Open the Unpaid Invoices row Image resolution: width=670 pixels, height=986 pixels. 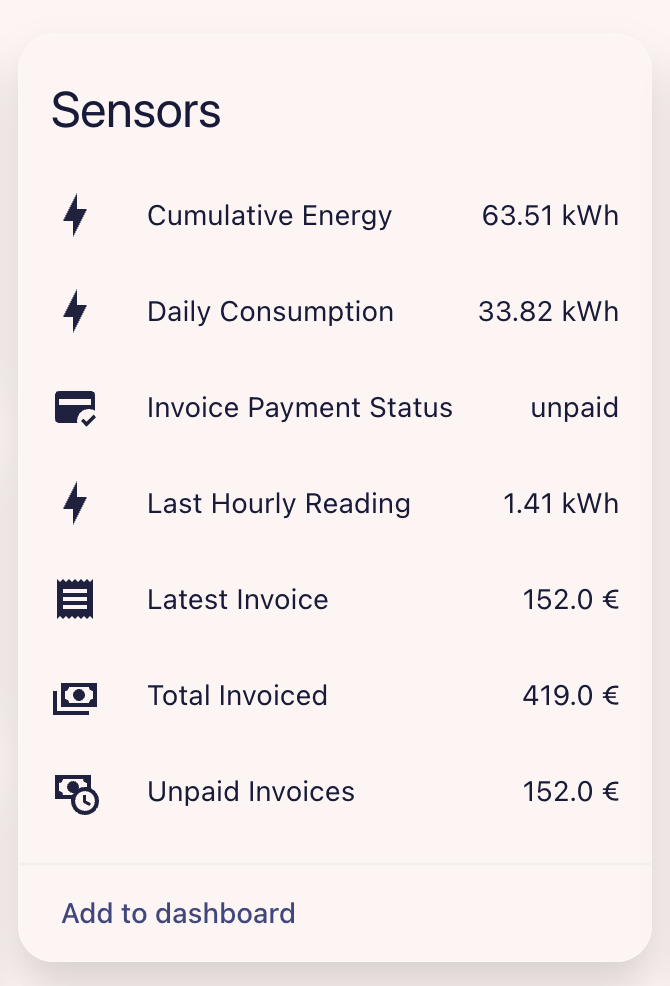251,792
